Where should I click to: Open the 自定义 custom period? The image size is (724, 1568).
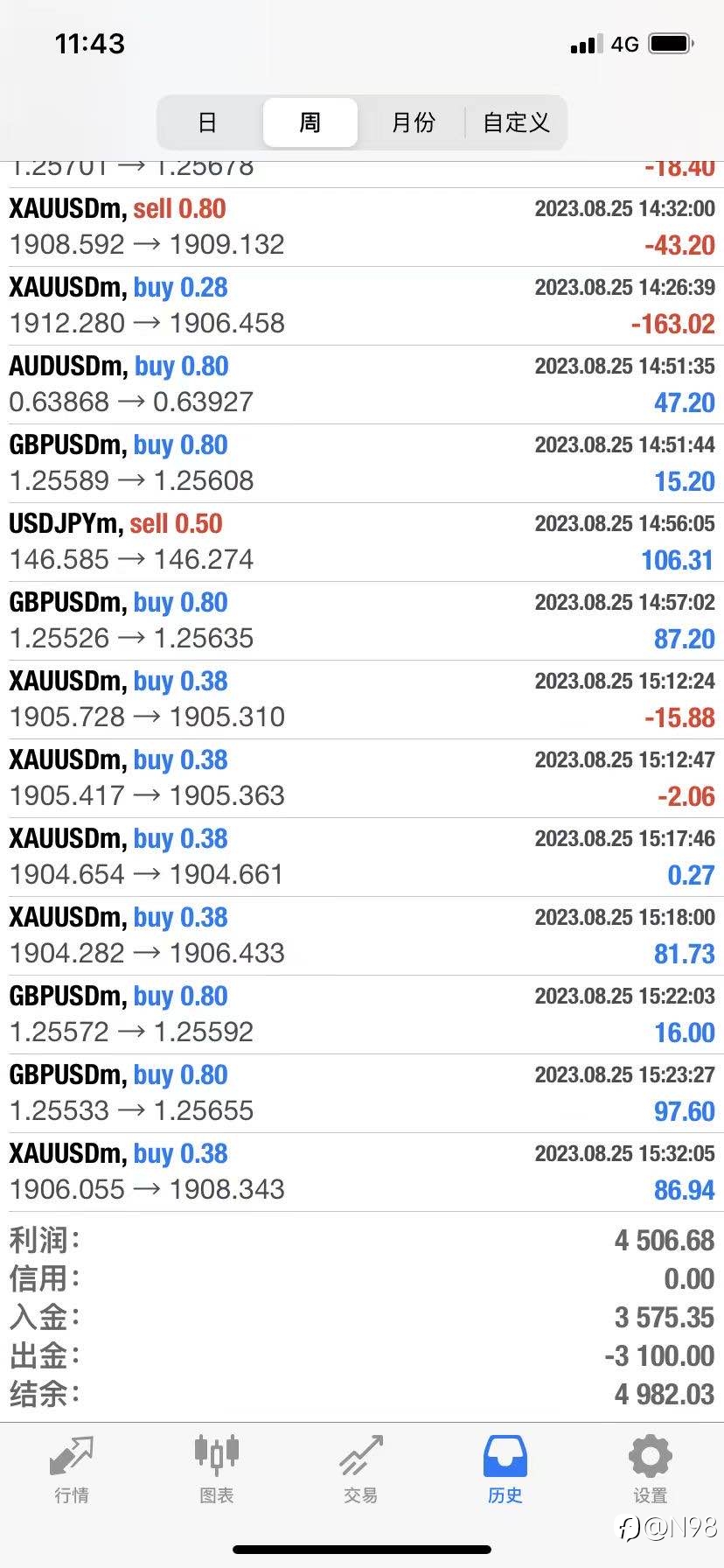(516, 122)
